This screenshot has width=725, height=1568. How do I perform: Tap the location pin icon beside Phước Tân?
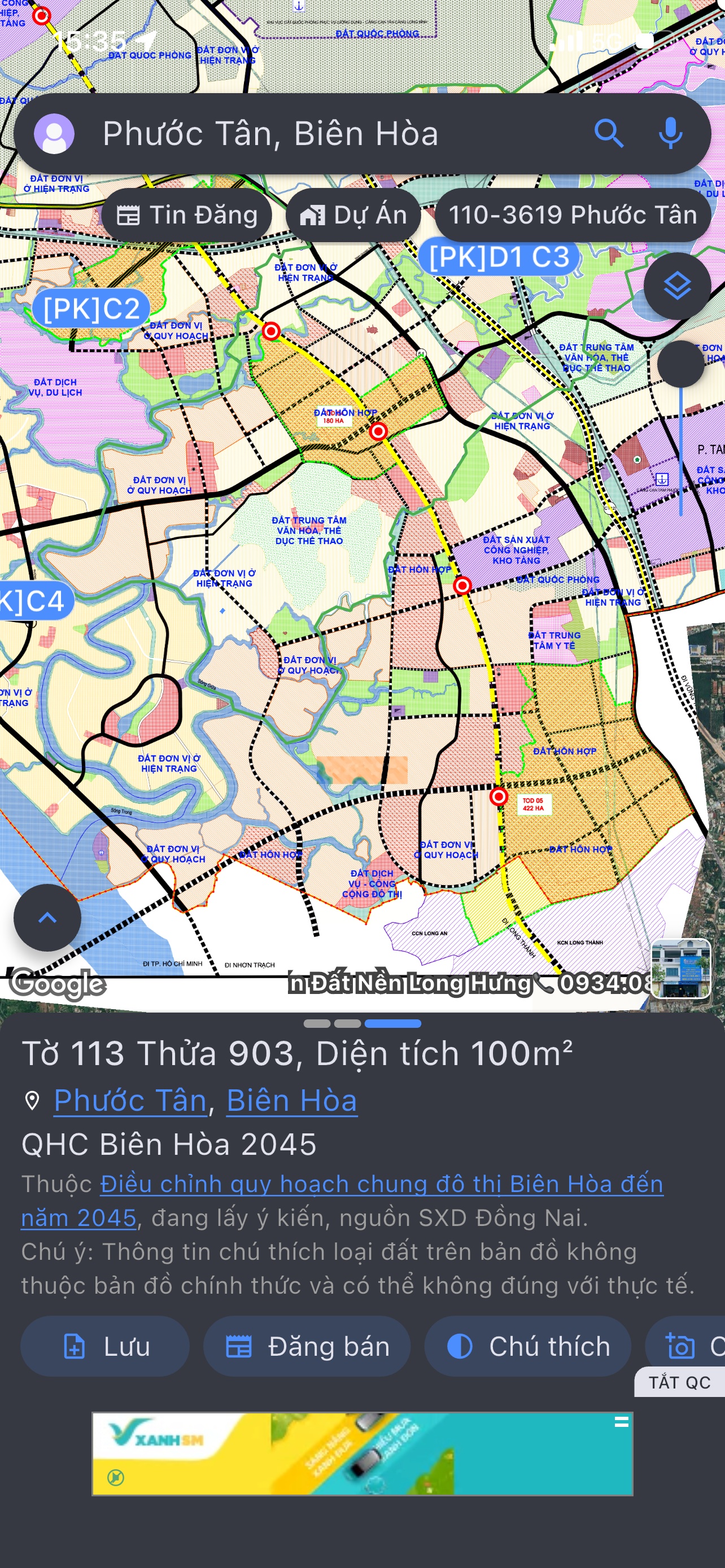(x=33, y=1100)
